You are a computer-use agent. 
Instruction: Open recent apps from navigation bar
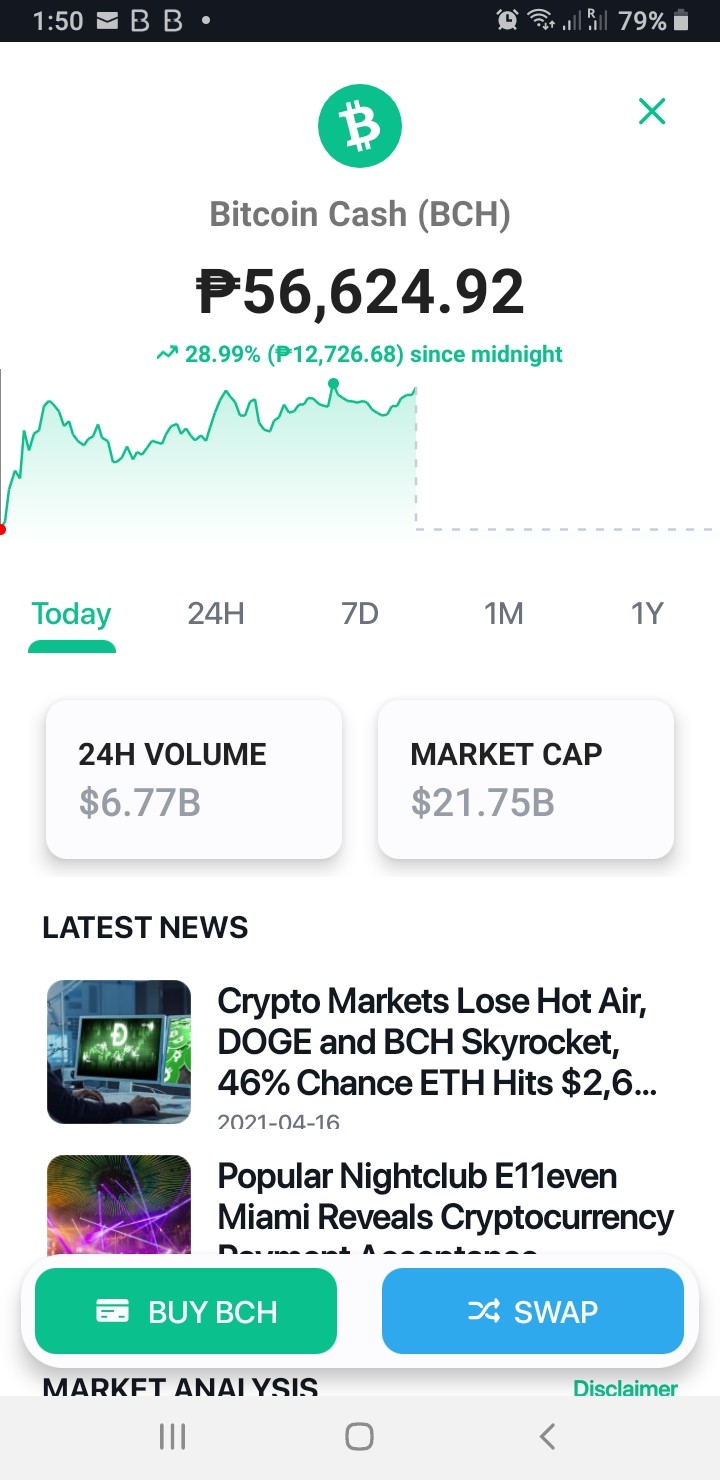coord(173,1437)
